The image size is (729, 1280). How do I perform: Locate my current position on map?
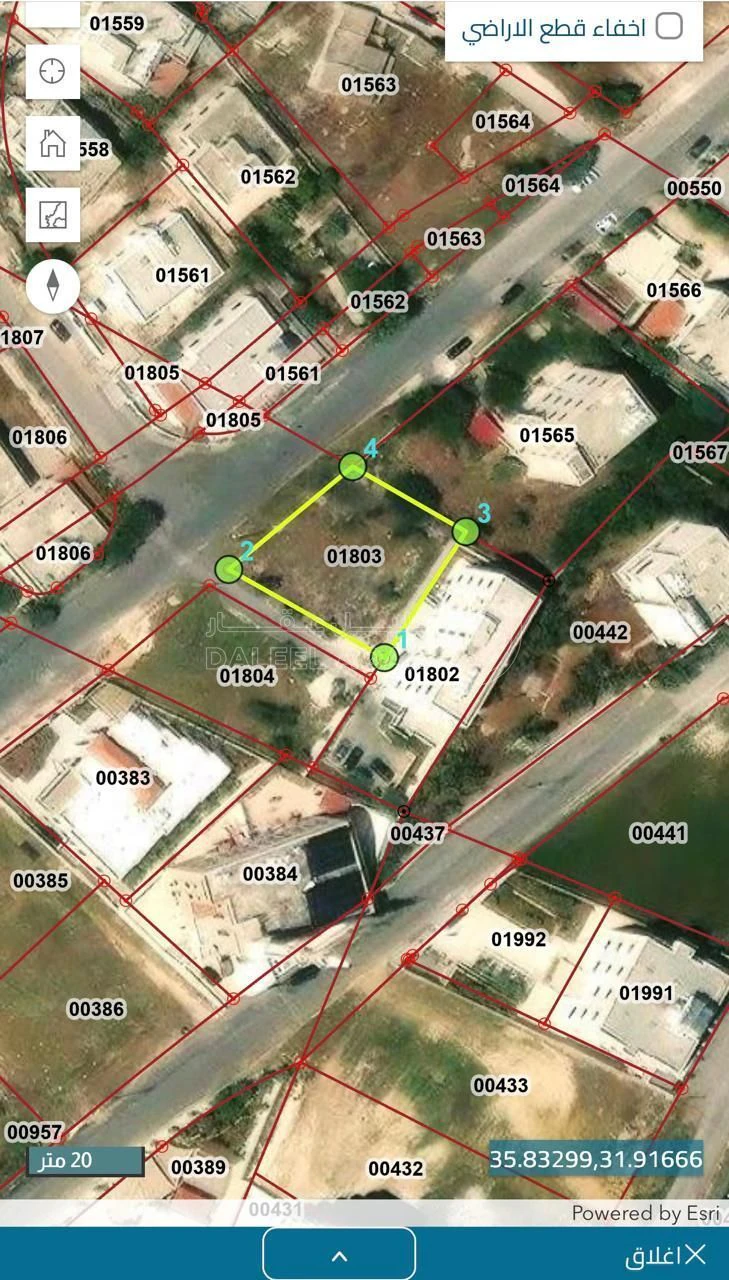tap(52, 71)
